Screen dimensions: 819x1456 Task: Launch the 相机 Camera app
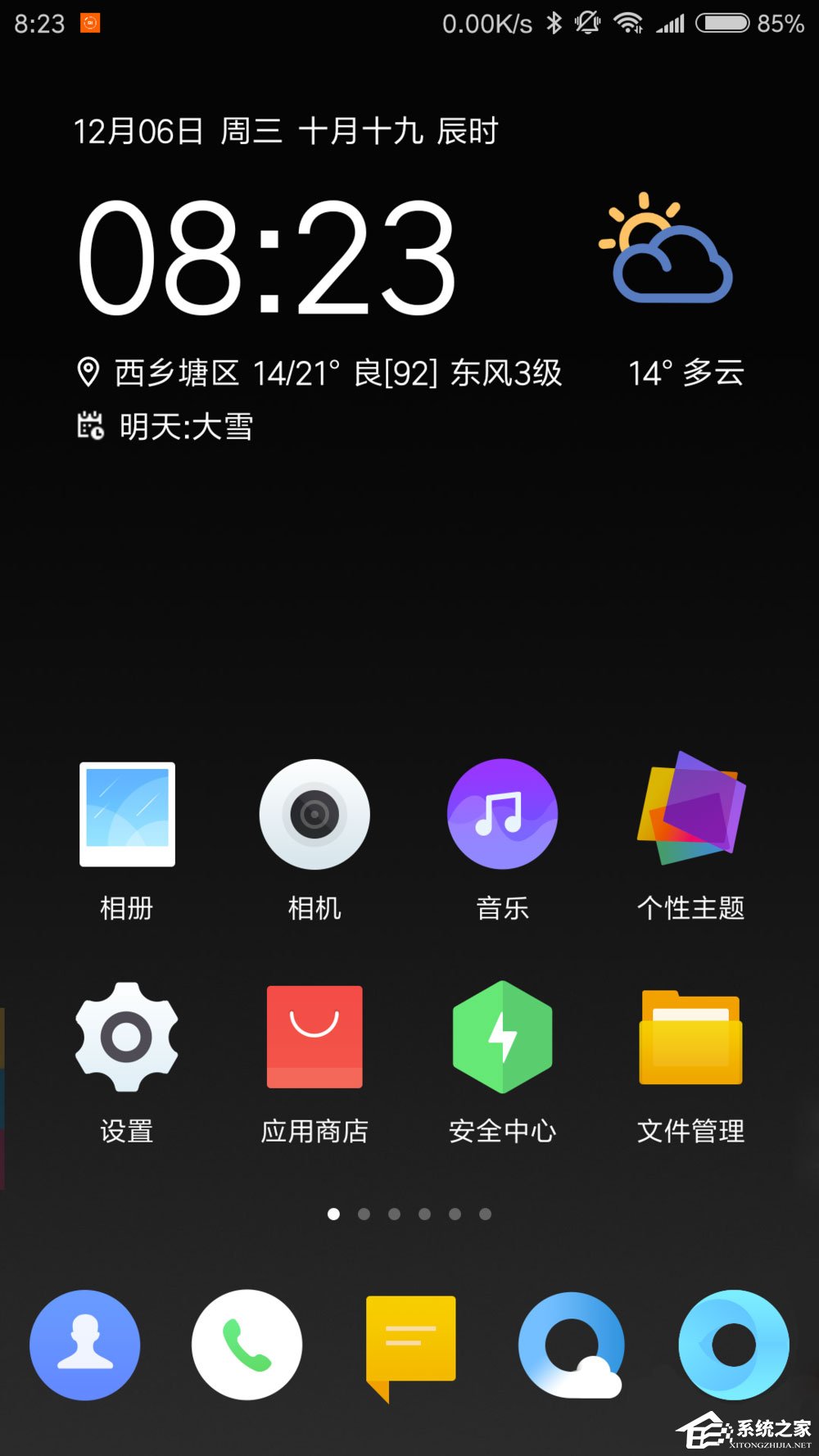pyautogui.click(x=314, y=815)
